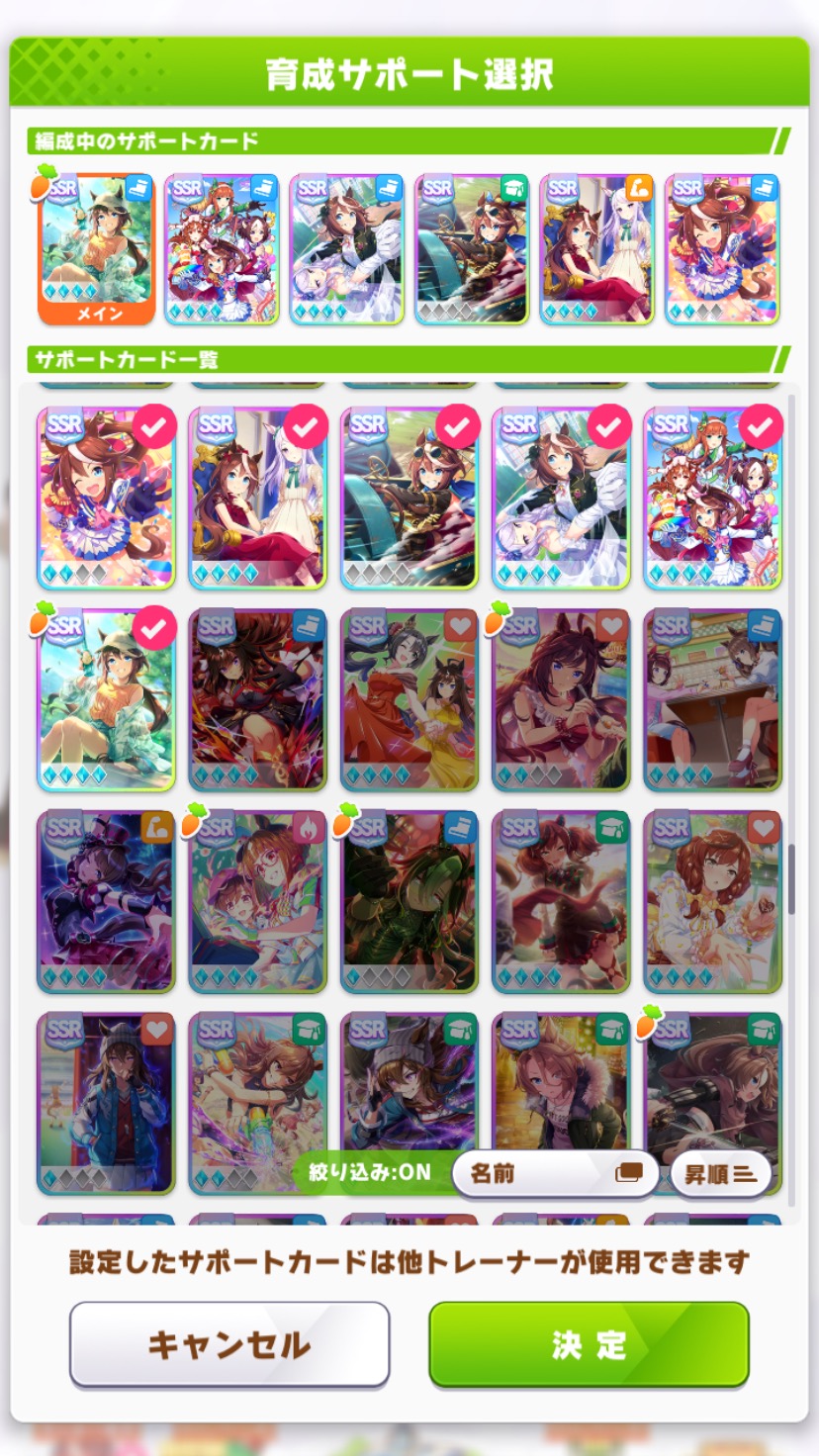Select the top hat purple card in the list
Screen dimensions: 819x1456
tap(106, 900)
